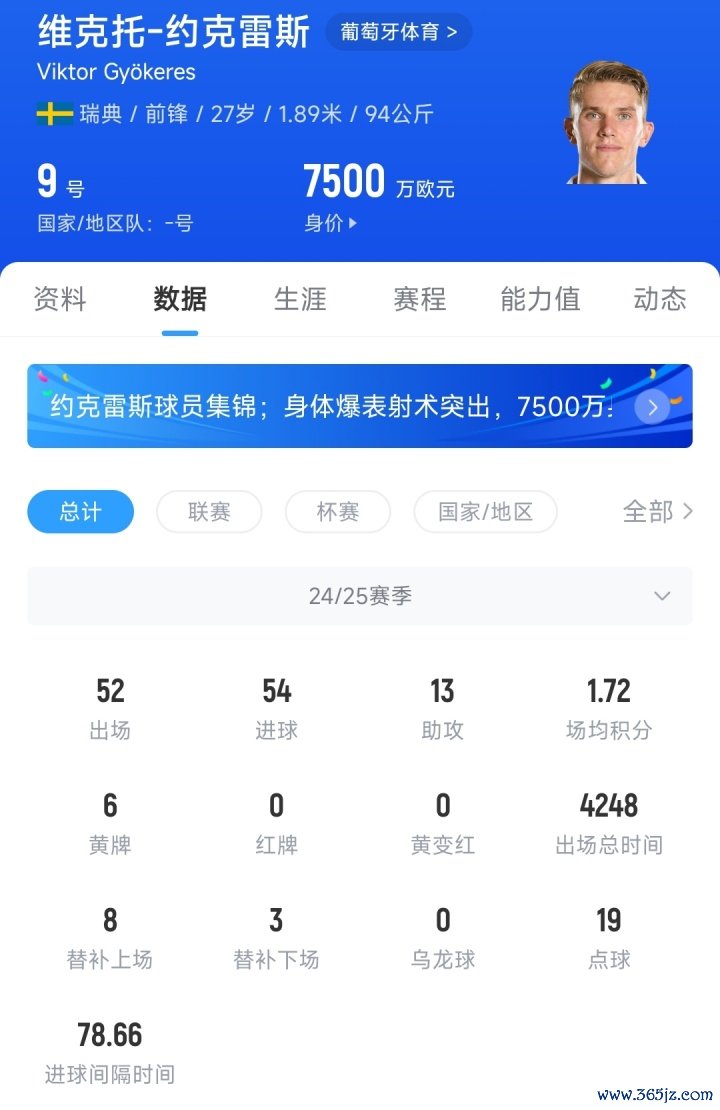The image size is (720, 1110).
Task: Filter stats by 国家/地区
Action: coord(485,512)
